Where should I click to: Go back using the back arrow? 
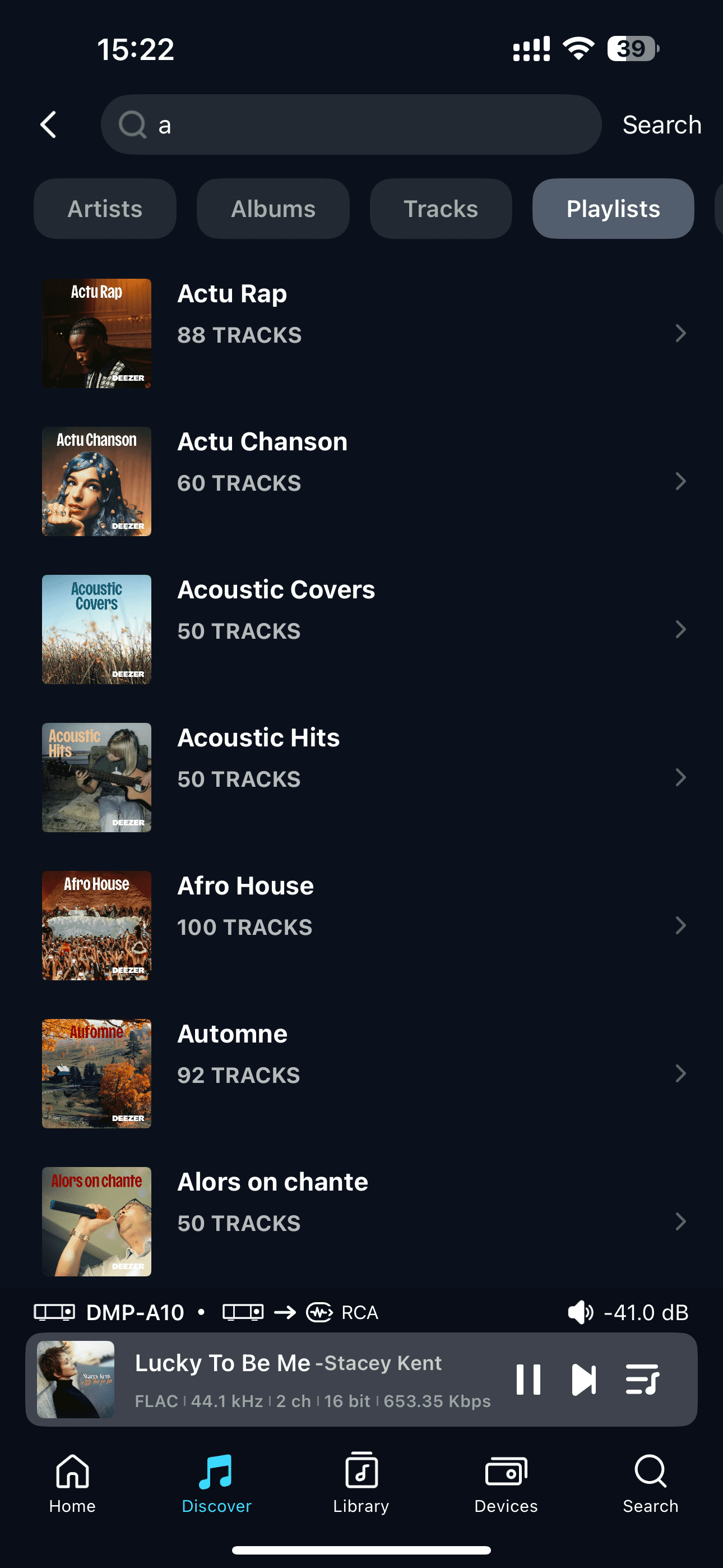[49, 125]
